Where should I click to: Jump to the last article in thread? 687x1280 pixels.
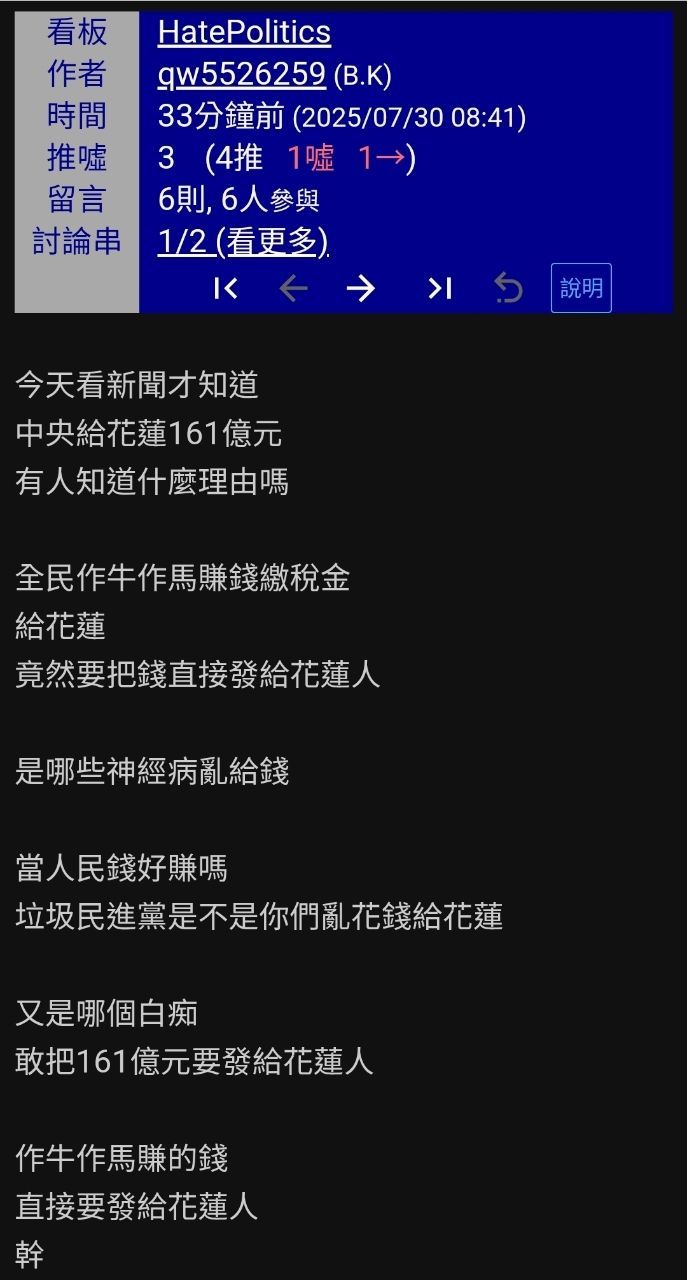tap(440, 289)
